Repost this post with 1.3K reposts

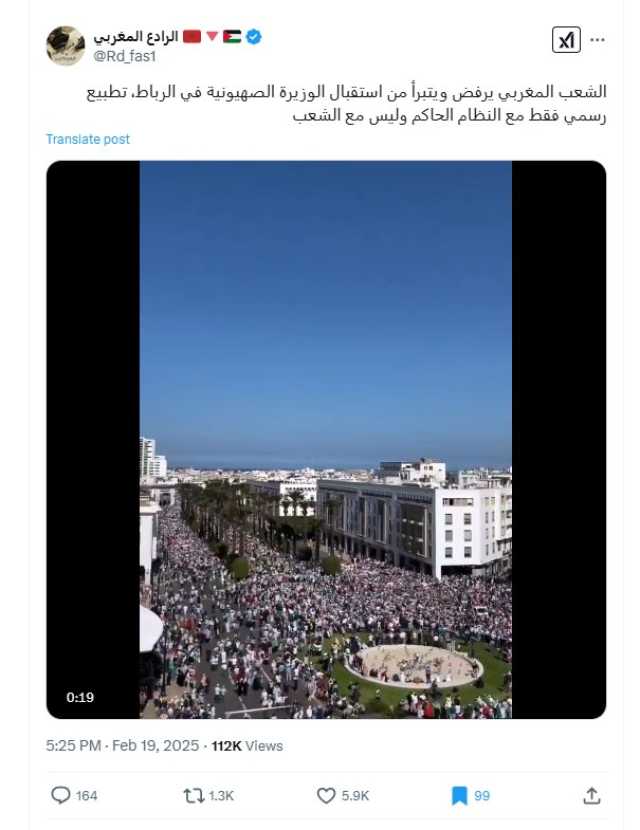pos(193,795)
